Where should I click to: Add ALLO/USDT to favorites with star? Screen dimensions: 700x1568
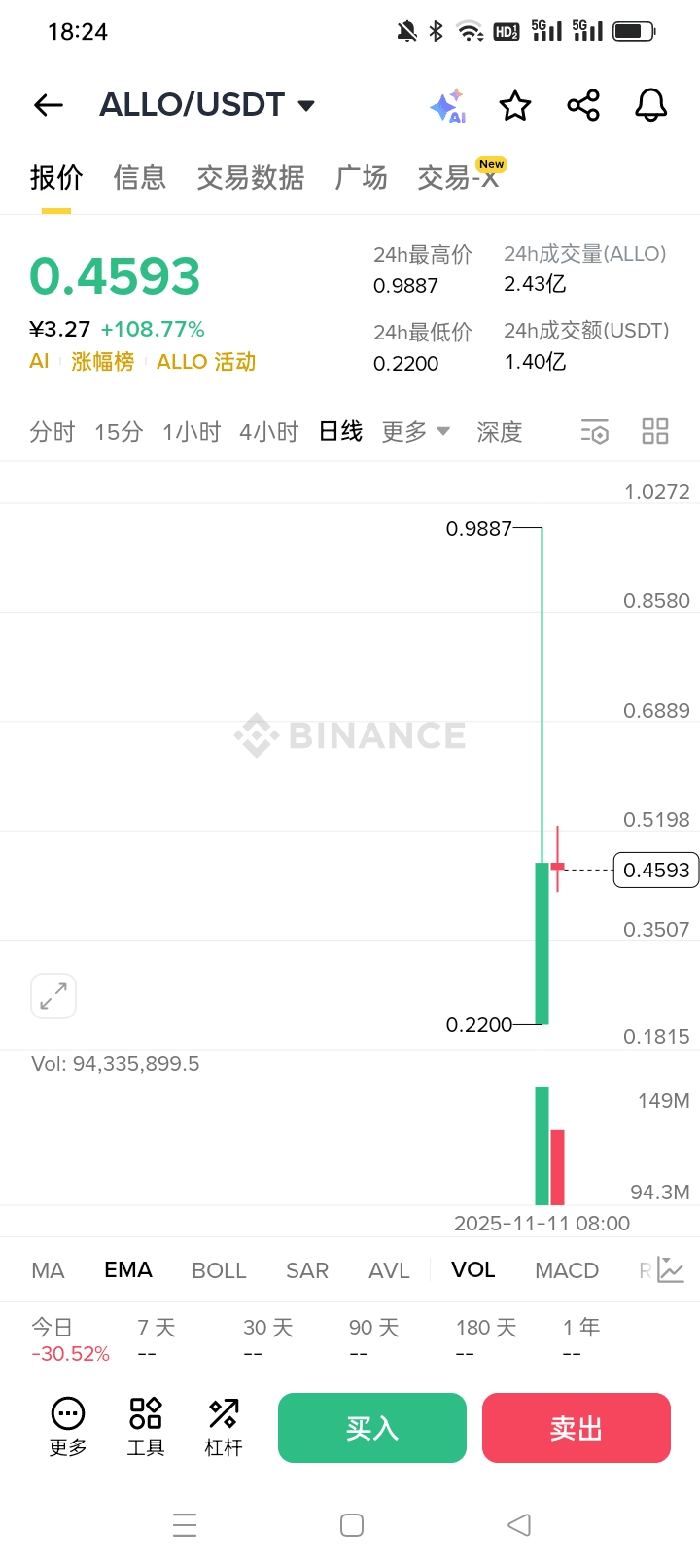(515, 105)
